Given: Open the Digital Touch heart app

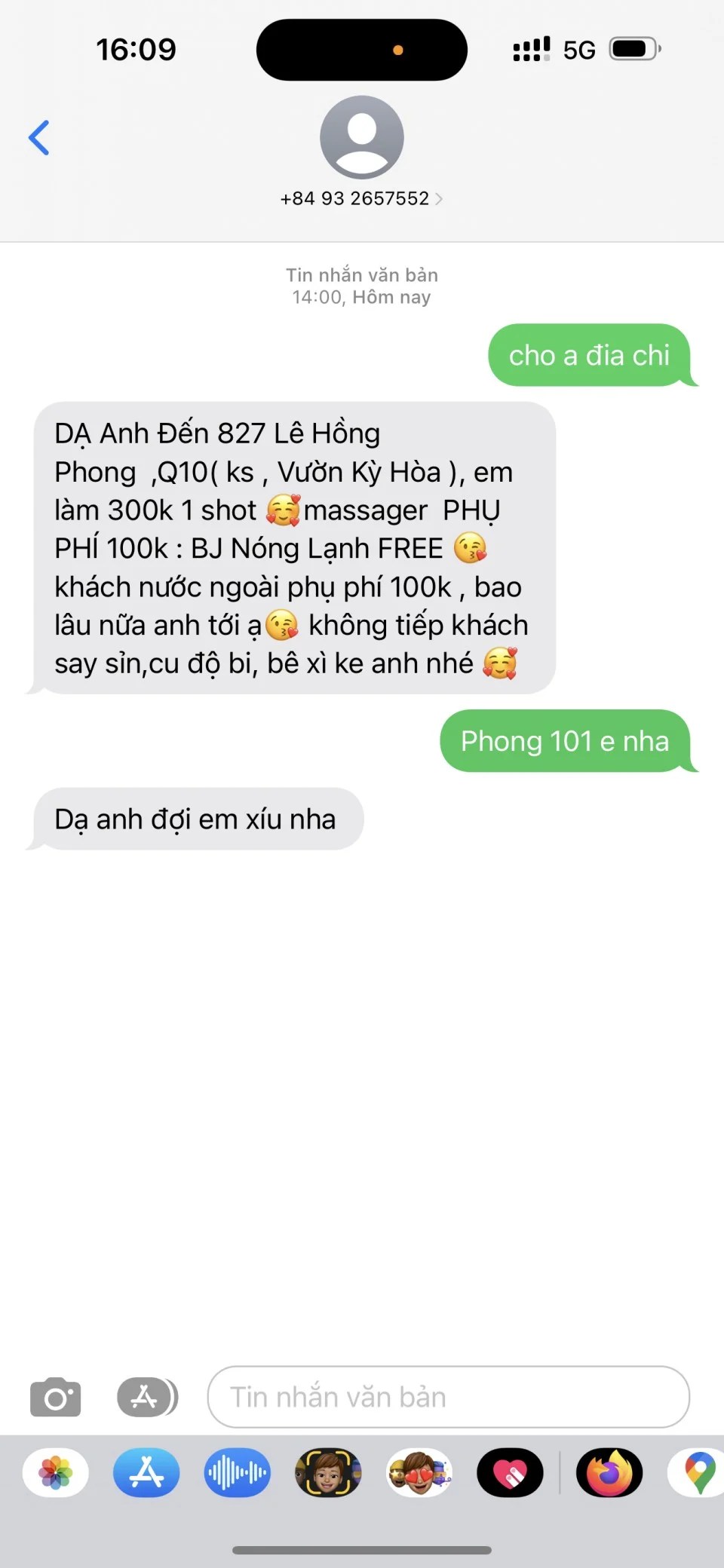Looking at the screenshot, I should pyautogui.click(x=510, y=1472).
